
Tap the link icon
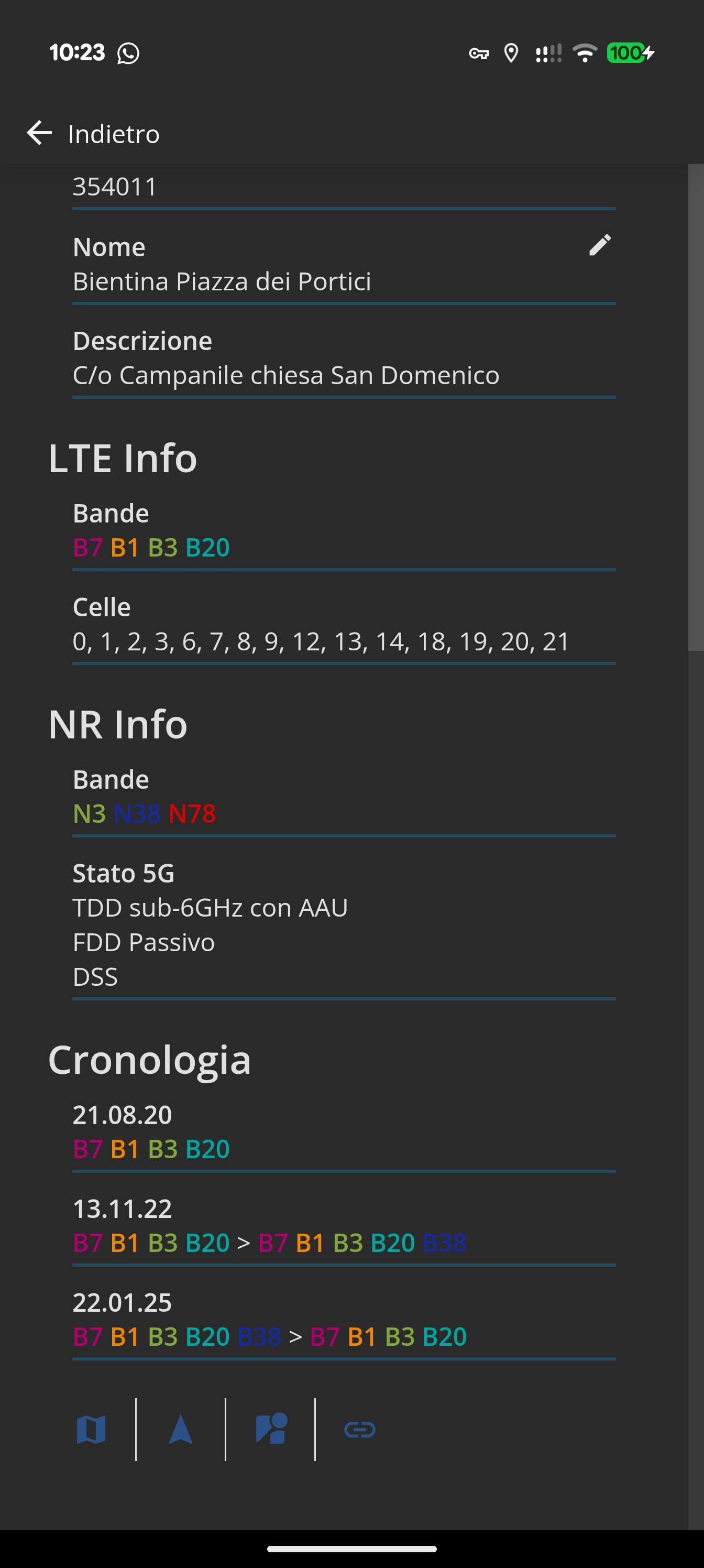coord(360,1429)
